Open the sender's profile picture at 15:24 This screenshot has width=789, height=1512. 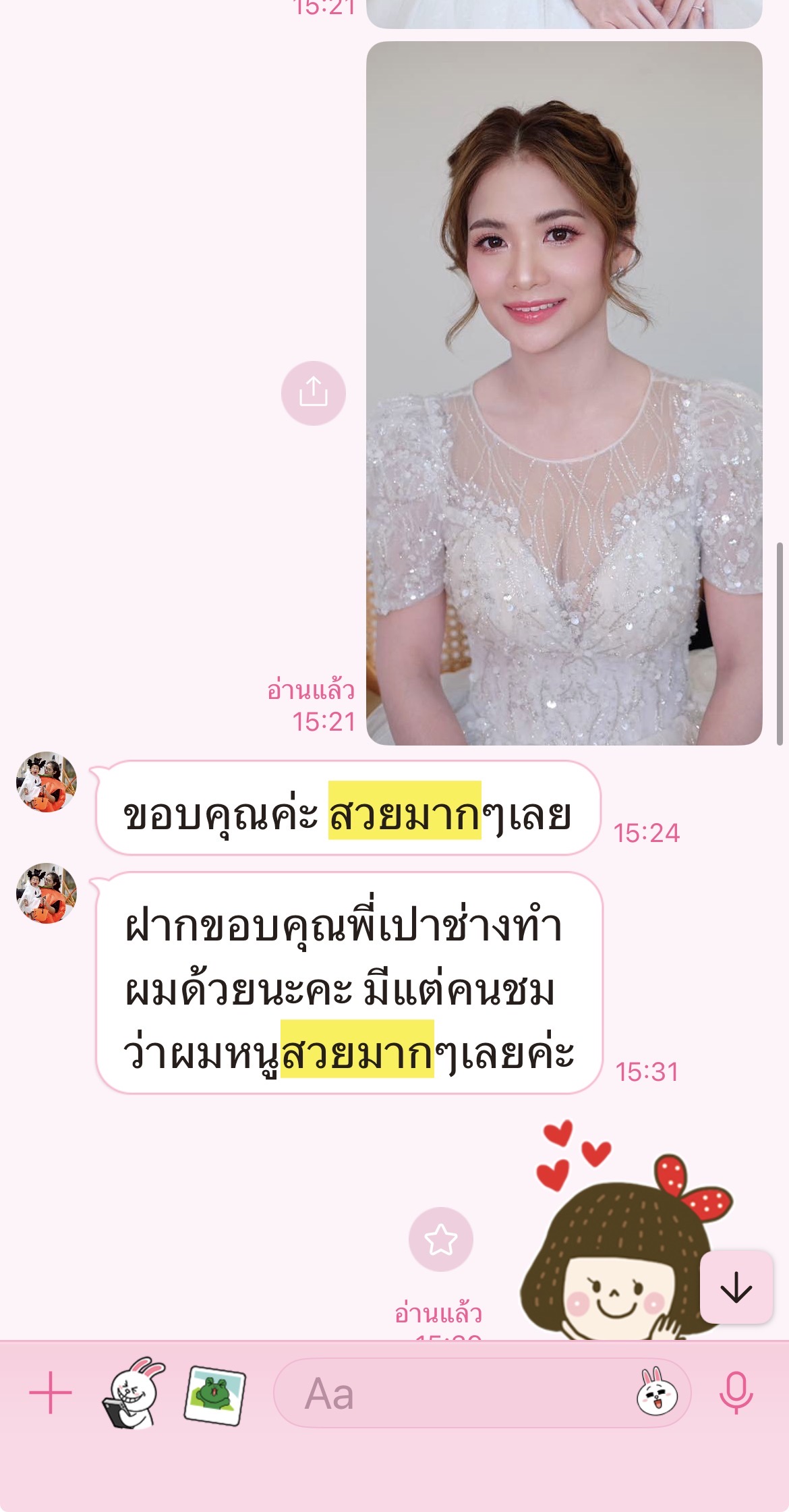click(x=47, y=782)
